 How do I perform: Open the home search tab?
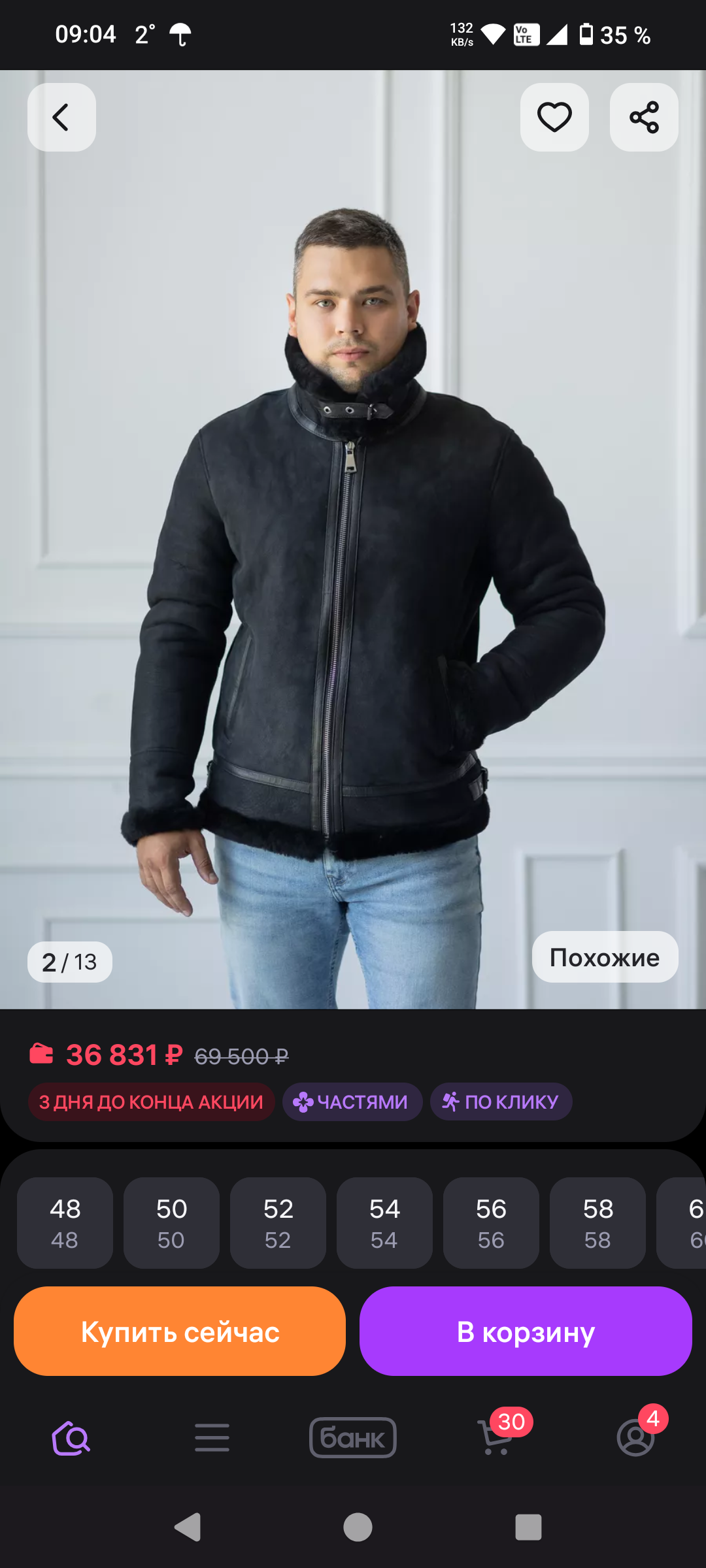[71, 1438]
